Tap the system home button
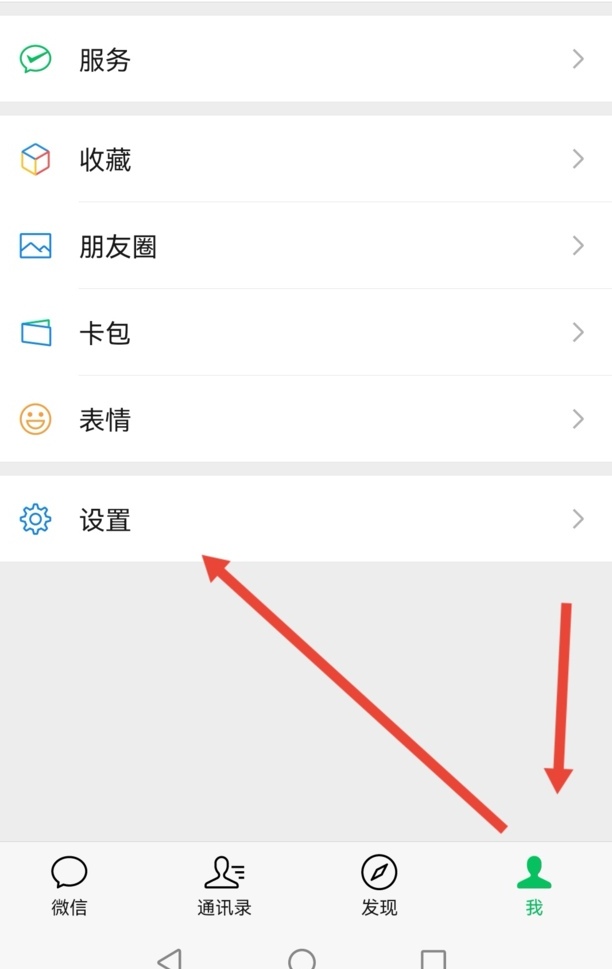612x969 pixels. 302,960
